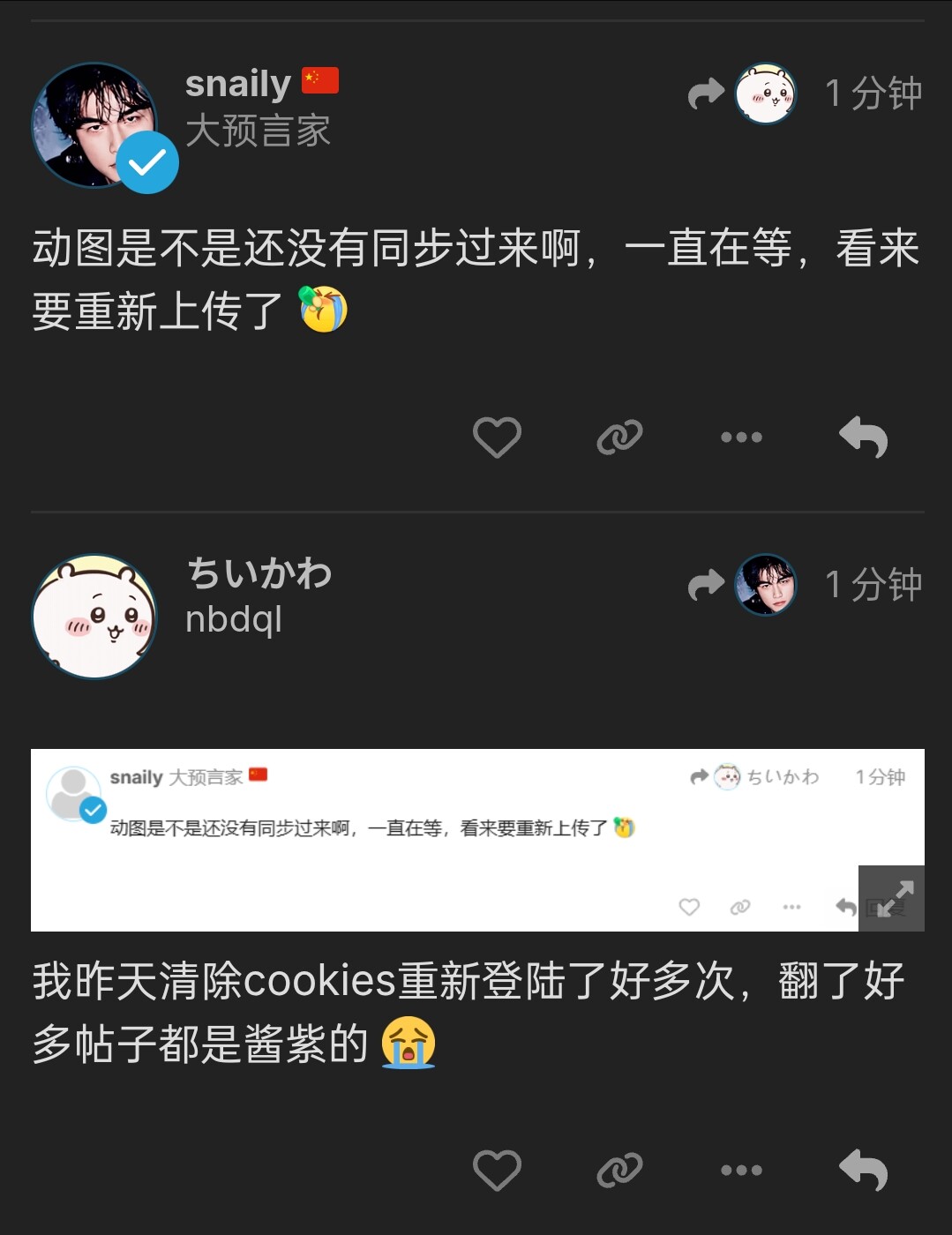Image resolution: width=952 pixels, height=1235 pixels.
Task: Like ちいかわ's post about cookies
Action: 497,1171
